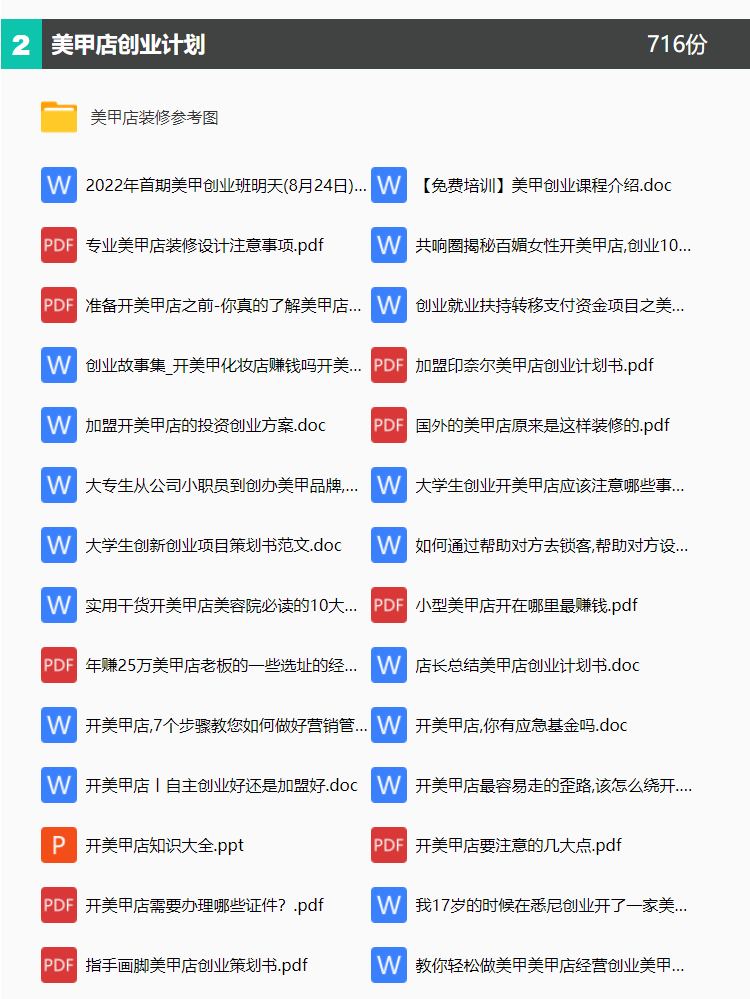Click the Word icon beside 开美甲店,你有应急基金吗
Viewport: 750px width, 999px height.
(x=388, y=725)
